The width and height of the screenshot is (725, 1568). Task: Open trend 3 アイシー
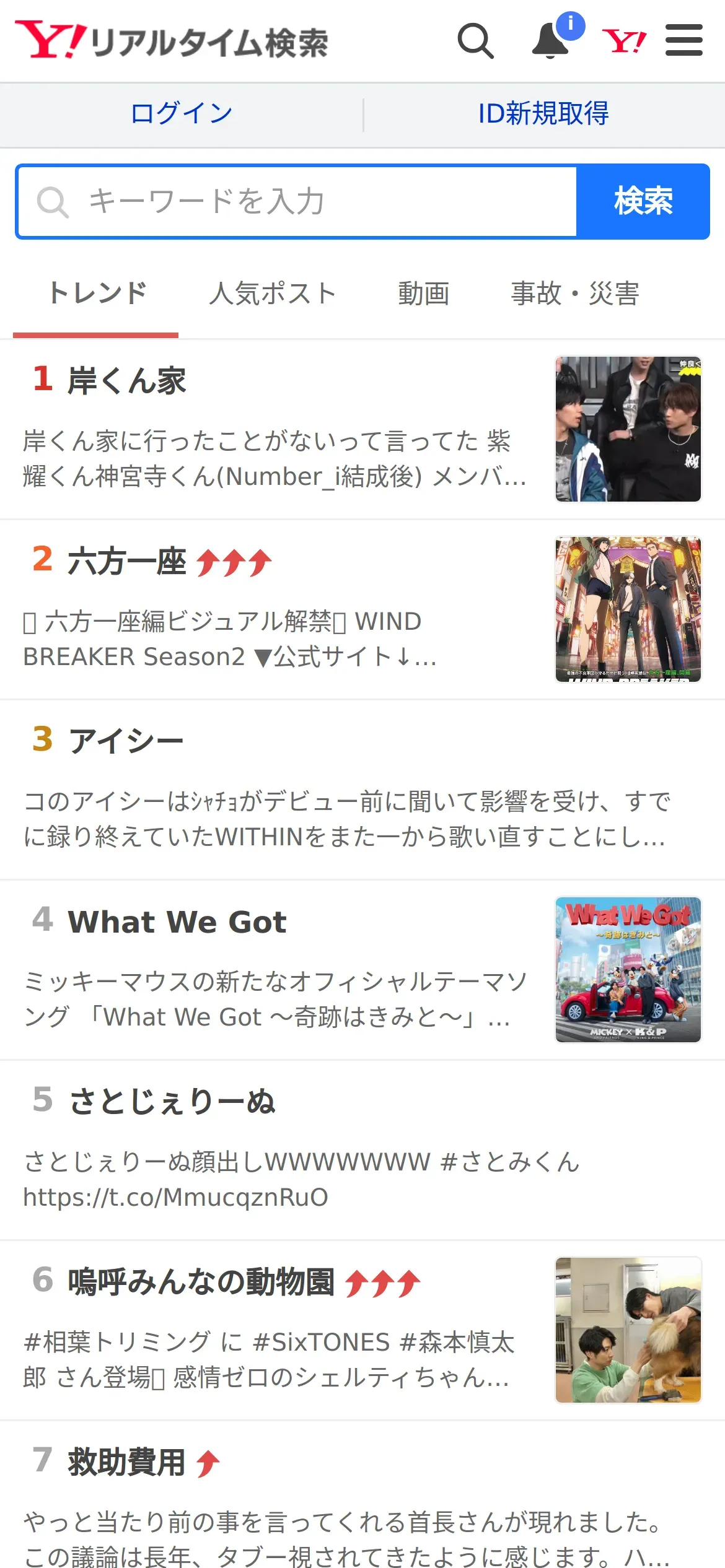pos(126,741)
